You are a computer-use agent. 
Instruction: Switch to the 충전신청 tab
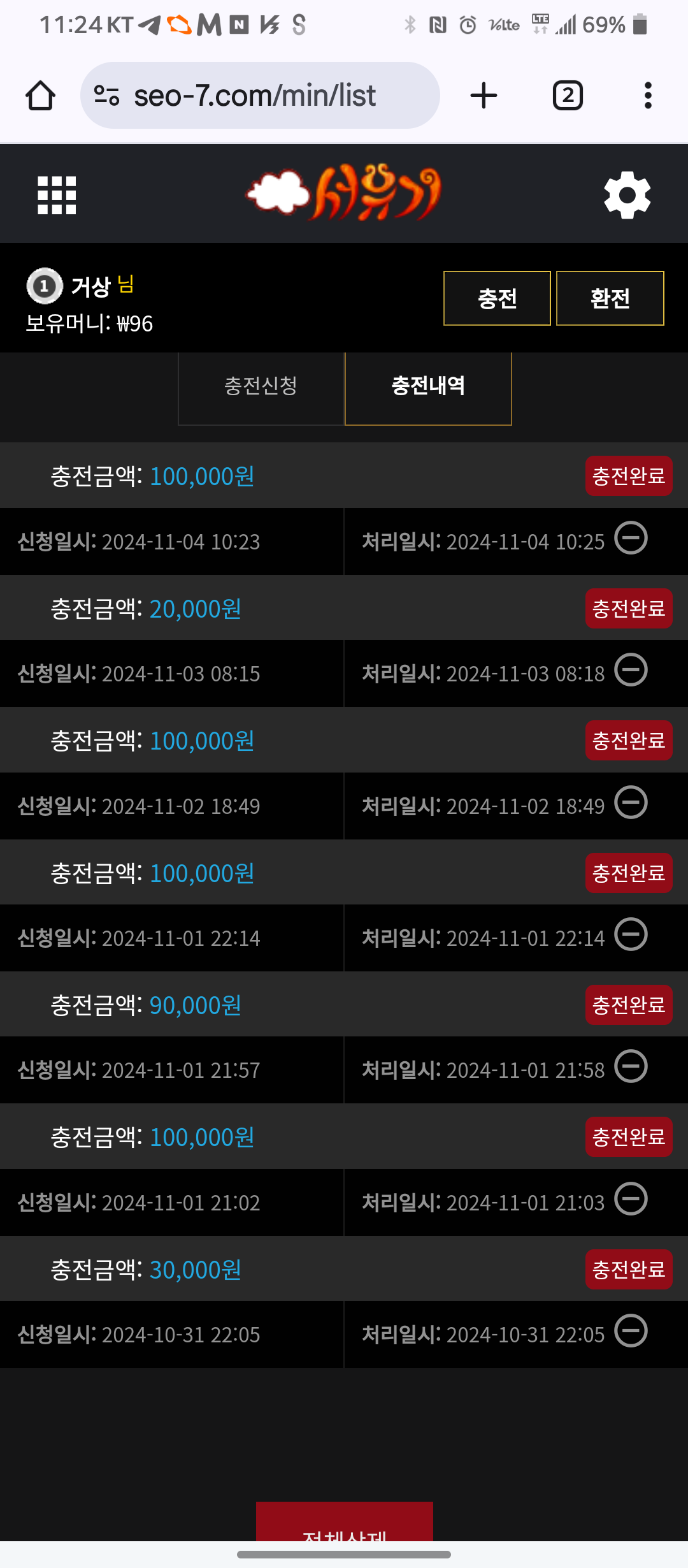coord(261,387)
